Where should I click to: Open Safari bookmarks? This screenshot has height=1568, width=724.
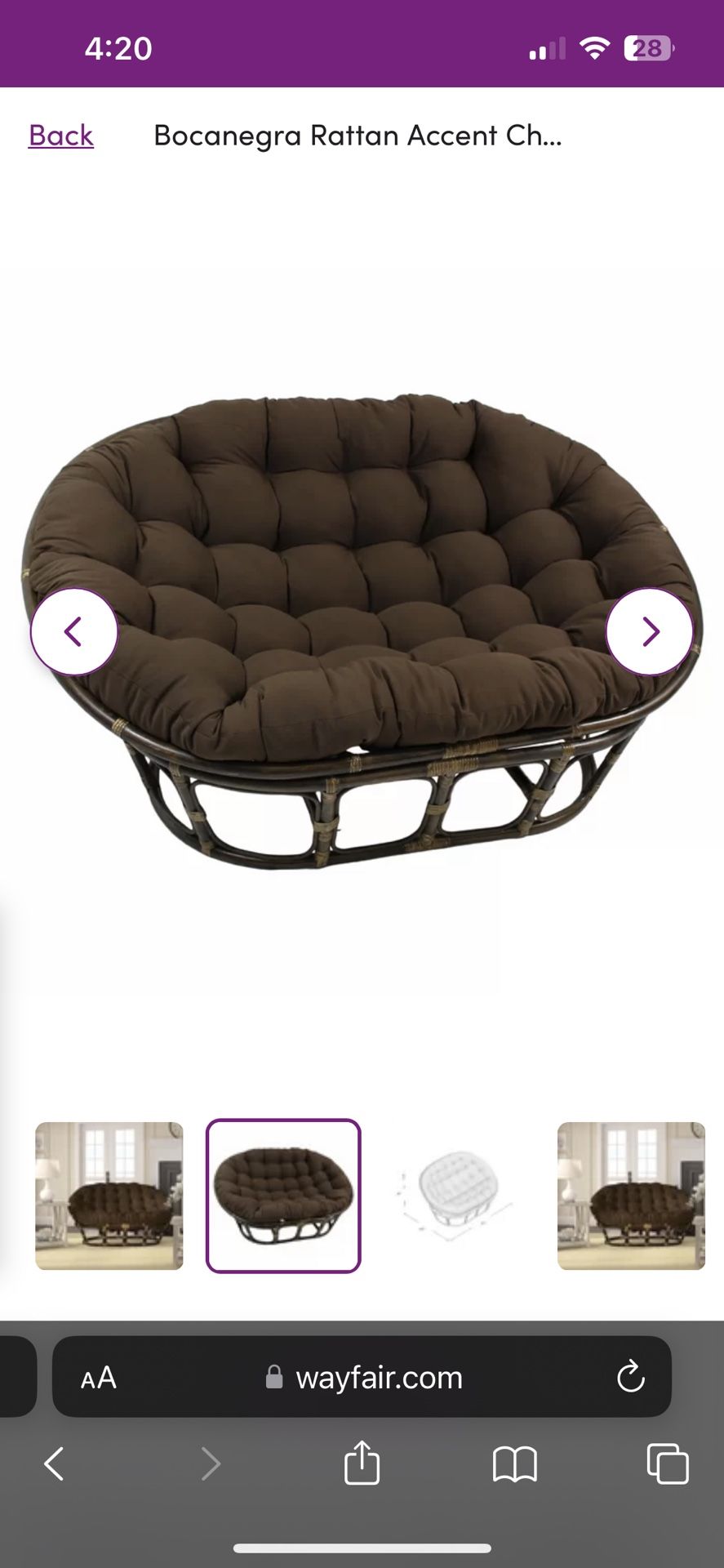coord(515,1464)
